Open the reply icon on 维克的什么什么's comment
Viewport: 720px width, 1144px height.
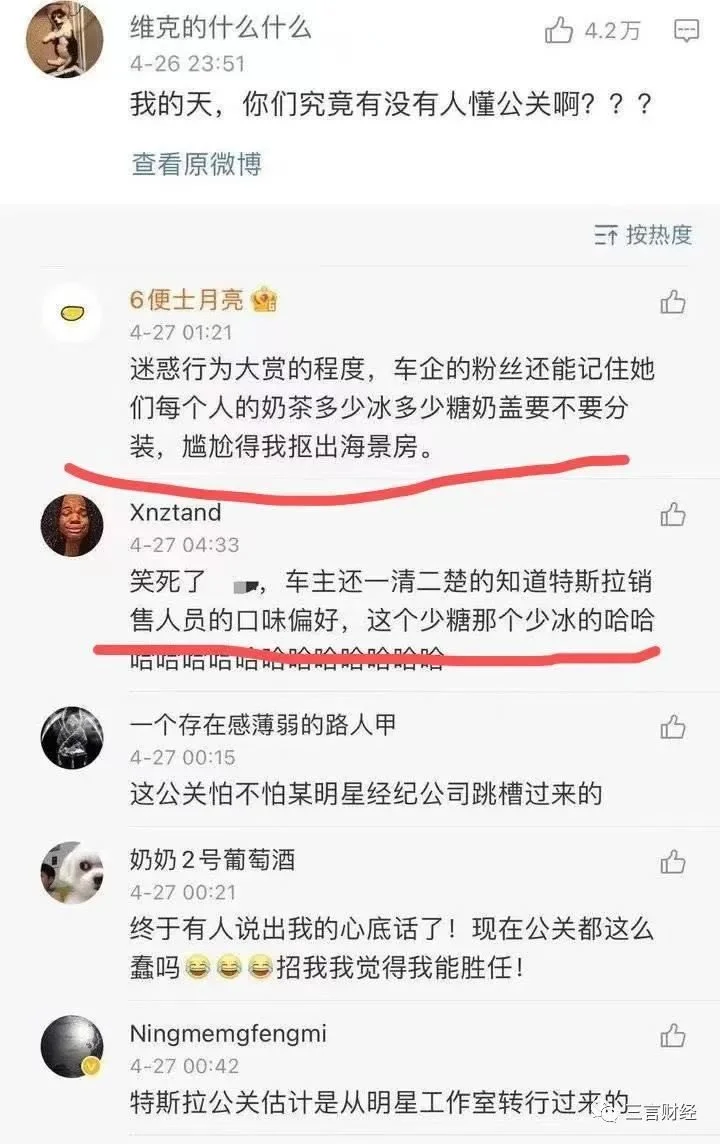[x=686, y=31]
